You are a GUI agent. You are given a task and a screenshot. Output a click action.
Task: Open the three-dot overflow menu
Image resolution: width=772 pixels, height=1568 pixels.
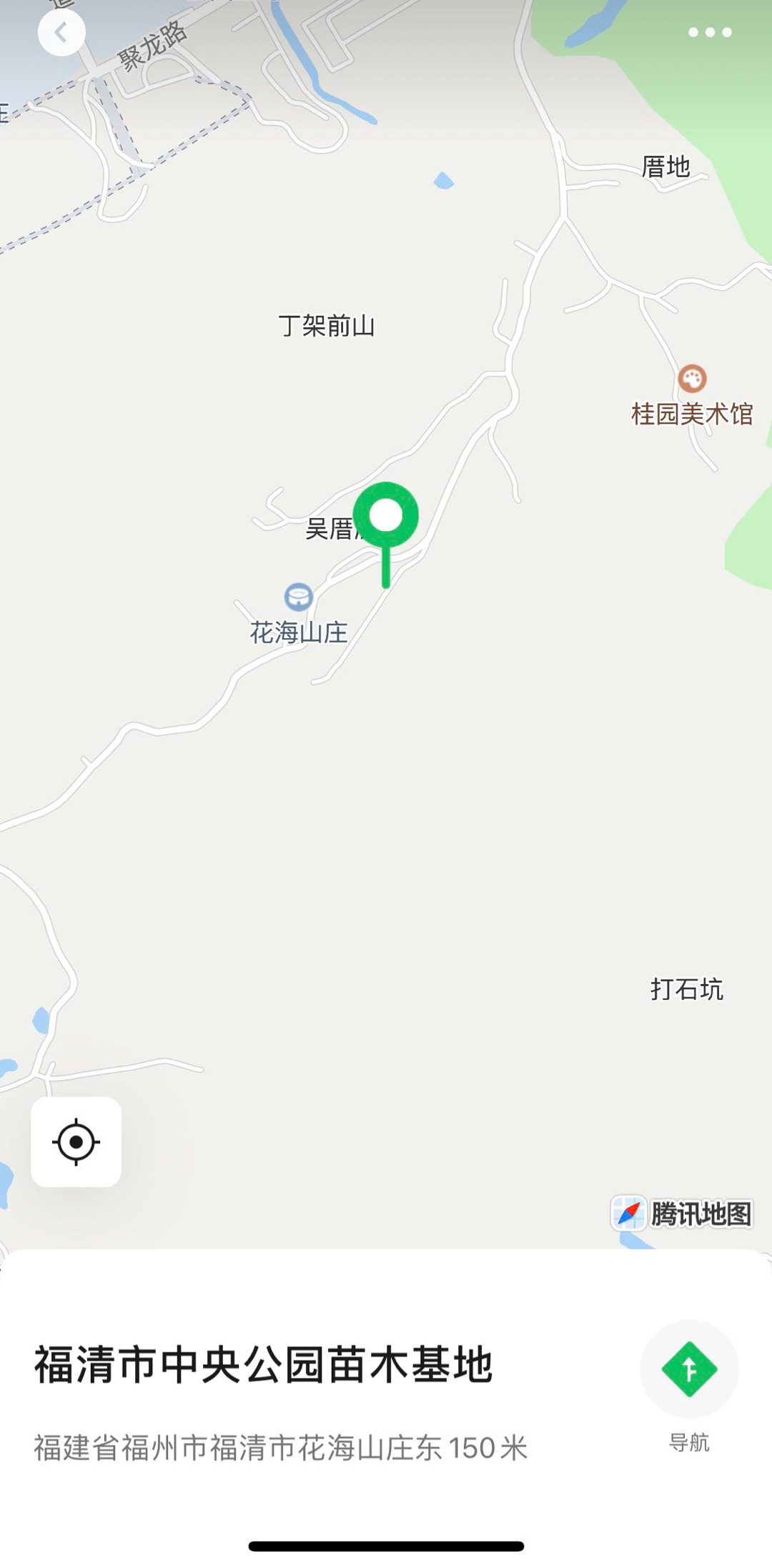[709, 32]
